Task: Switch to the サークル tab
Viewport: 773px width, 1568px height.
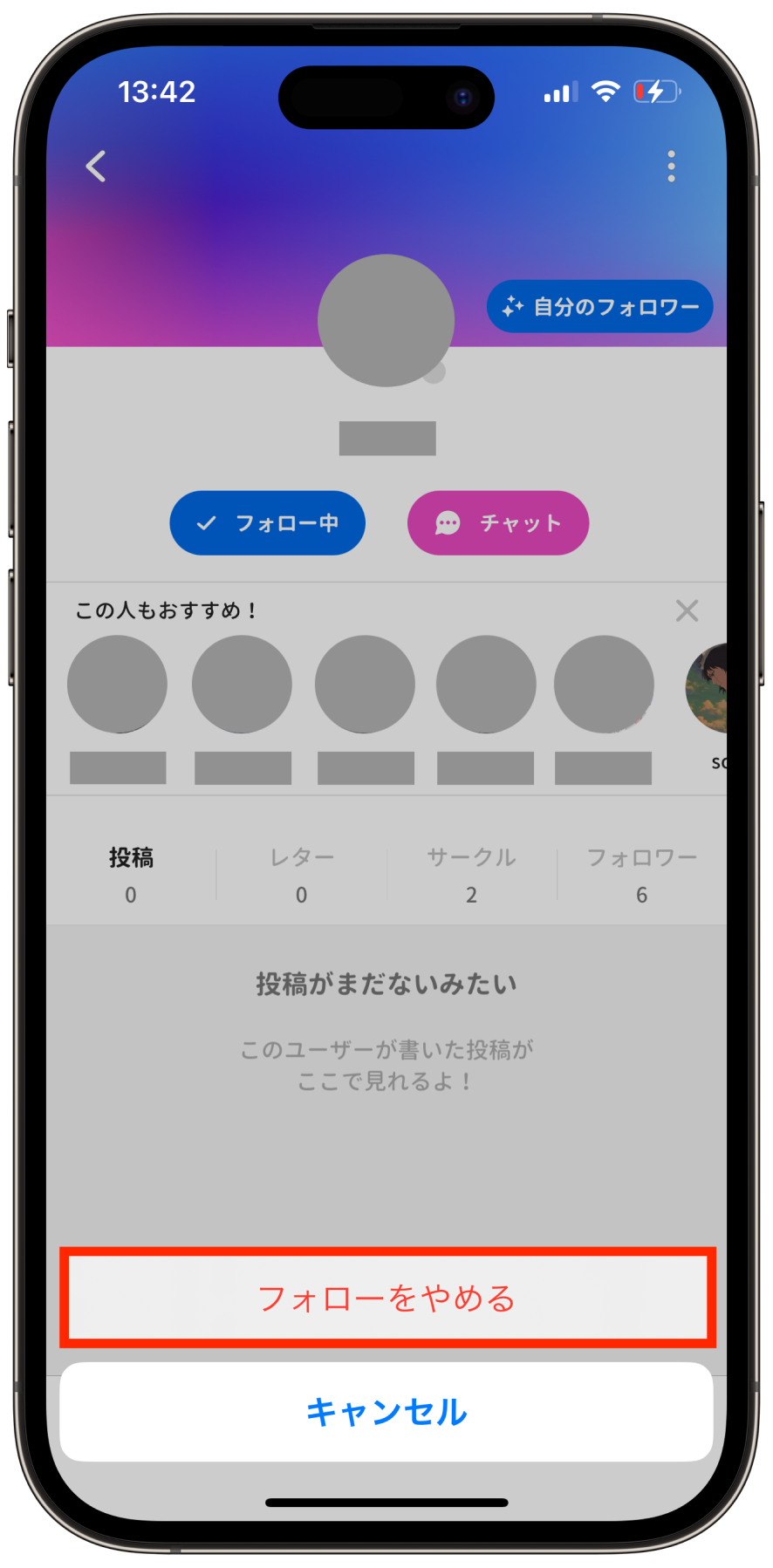Action: click(471, 875)
